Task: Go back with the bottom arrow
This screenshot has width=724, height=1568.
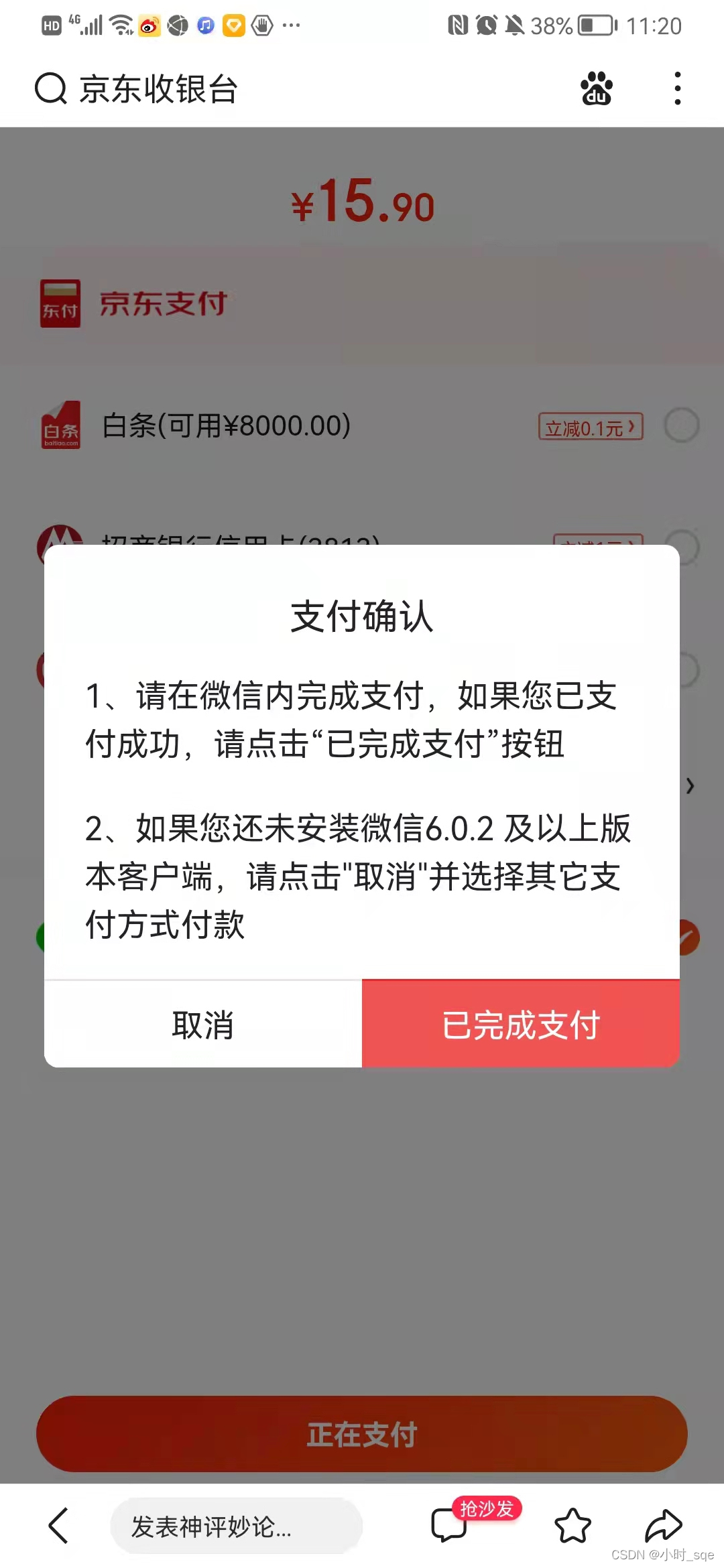Action: tap(59, 1525)
